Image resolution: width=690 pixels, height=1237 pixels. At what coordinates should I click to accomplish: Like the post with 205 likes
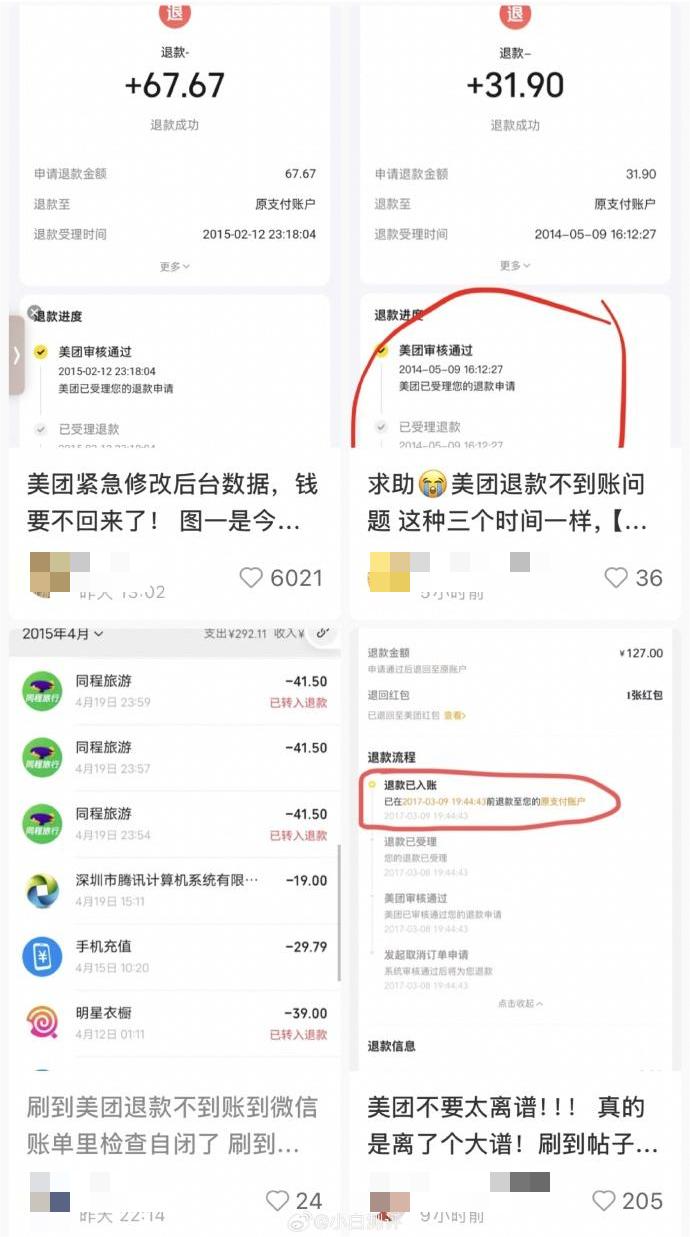[x=603, y=1201]
